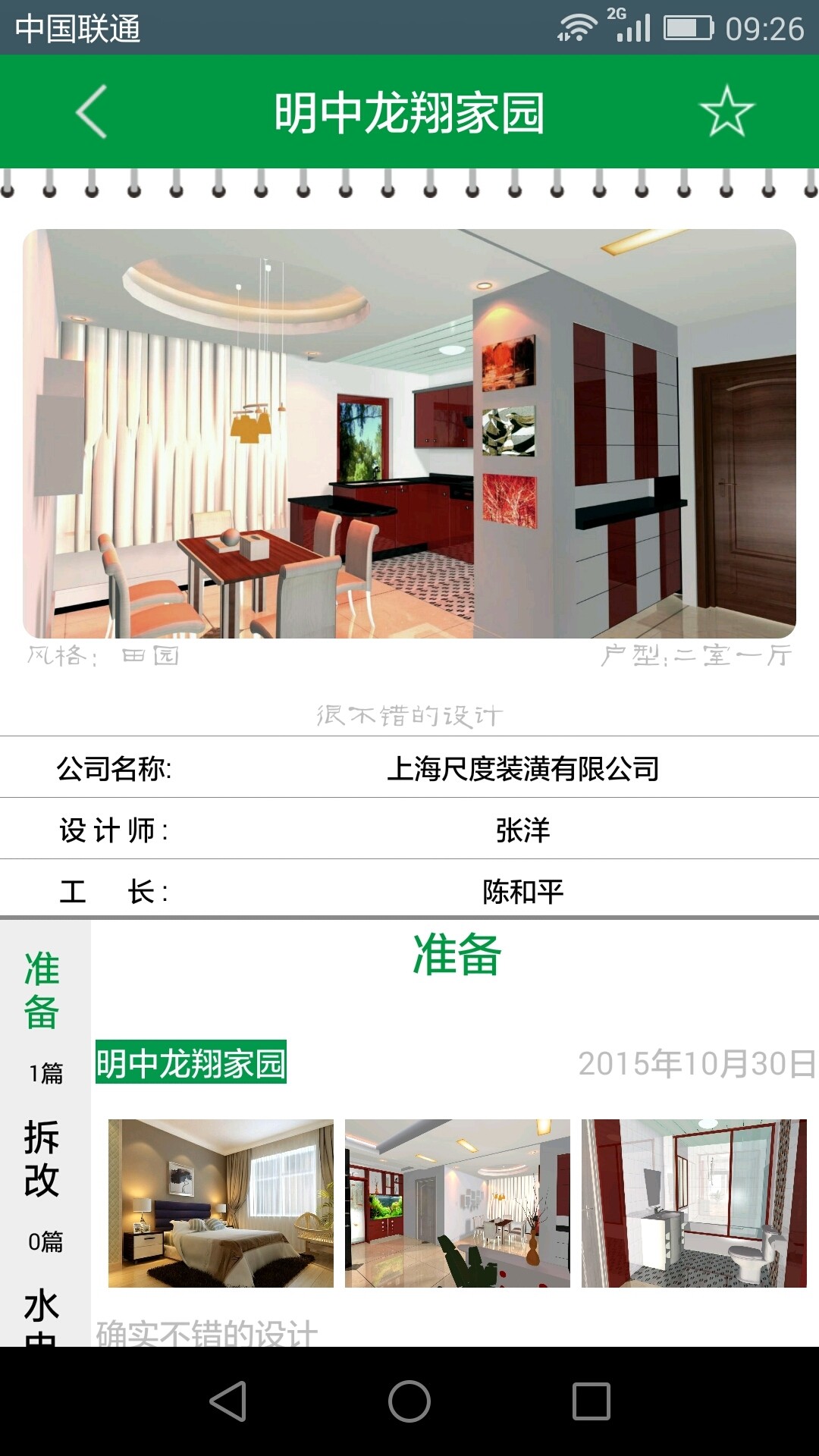Select the 准备 stage tab
Viewport: 819px width, 1456px height.
tap(42, 990)
